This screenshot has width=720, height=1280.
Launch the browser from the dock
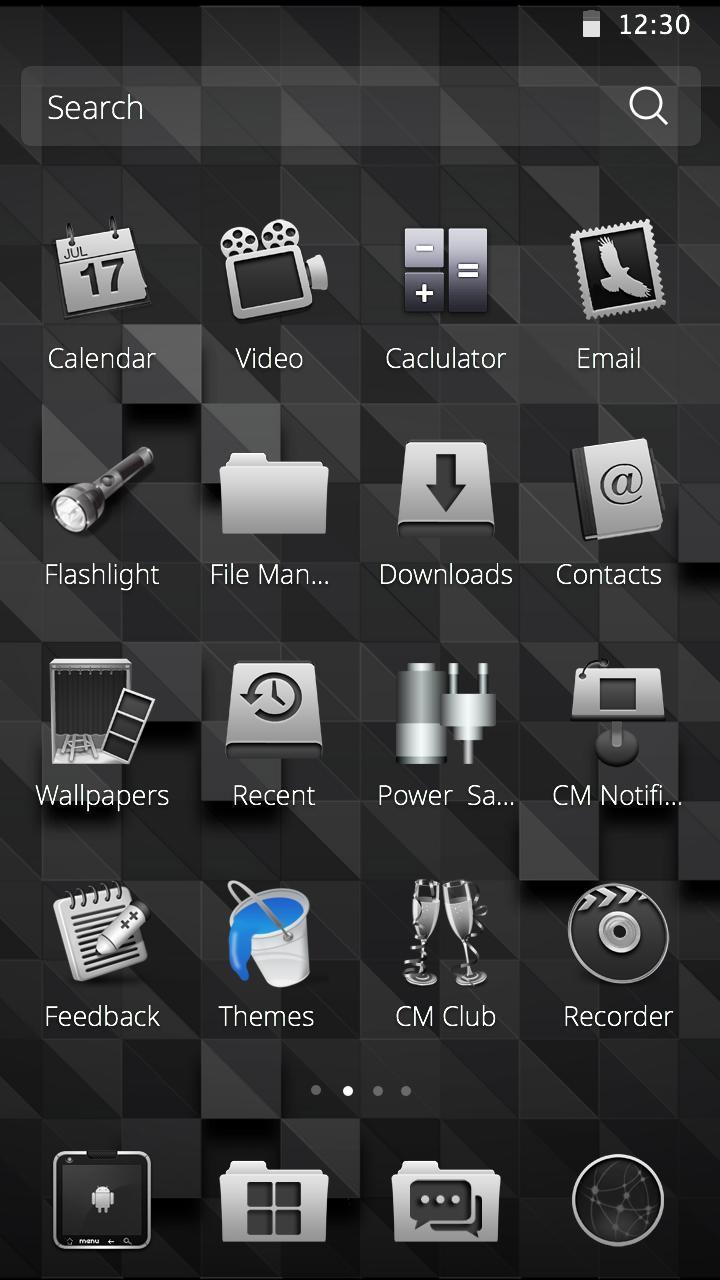[x=617, y=1200]
